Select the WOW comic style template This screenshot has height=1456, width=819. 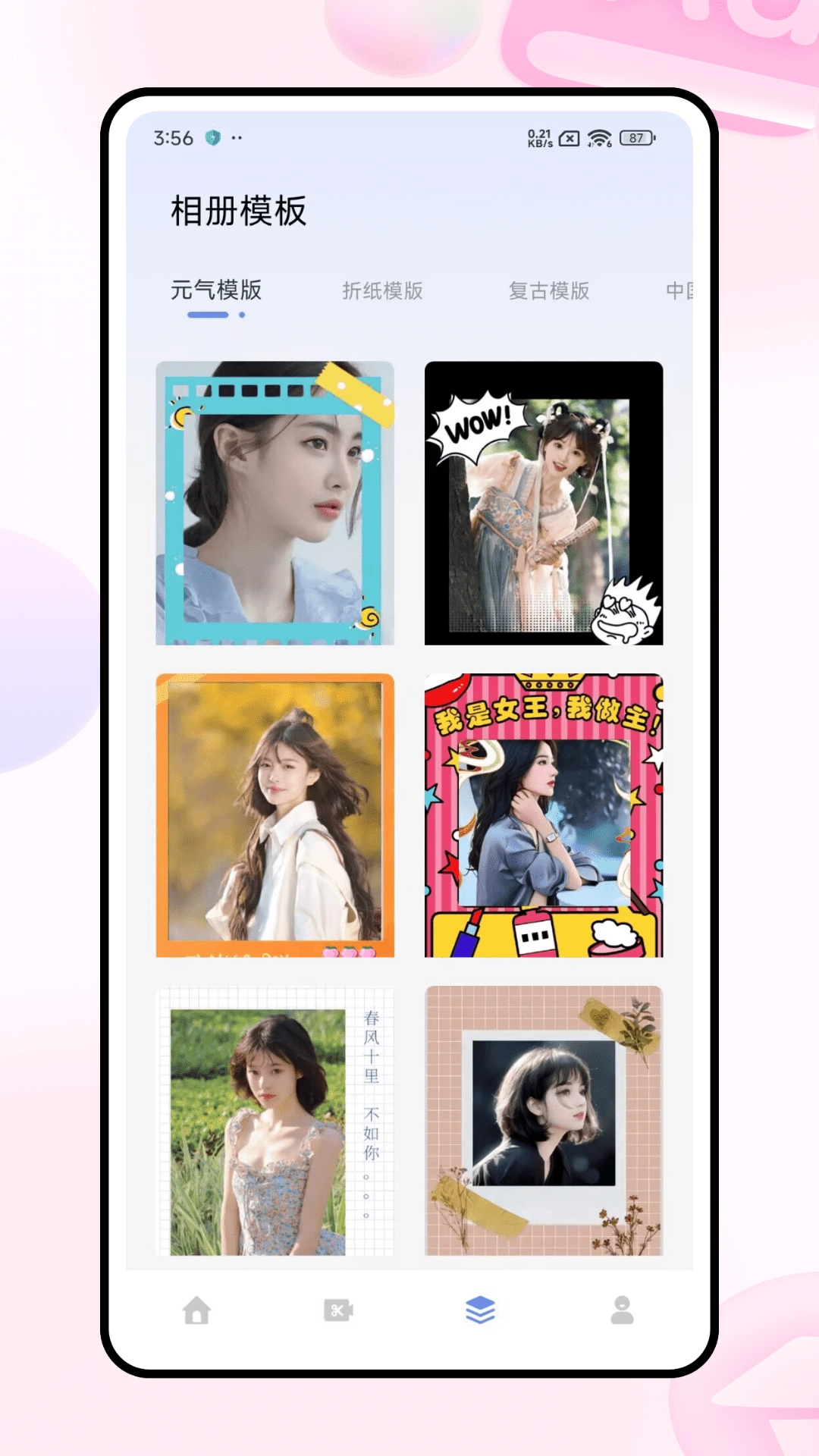(x=544, y=504)
